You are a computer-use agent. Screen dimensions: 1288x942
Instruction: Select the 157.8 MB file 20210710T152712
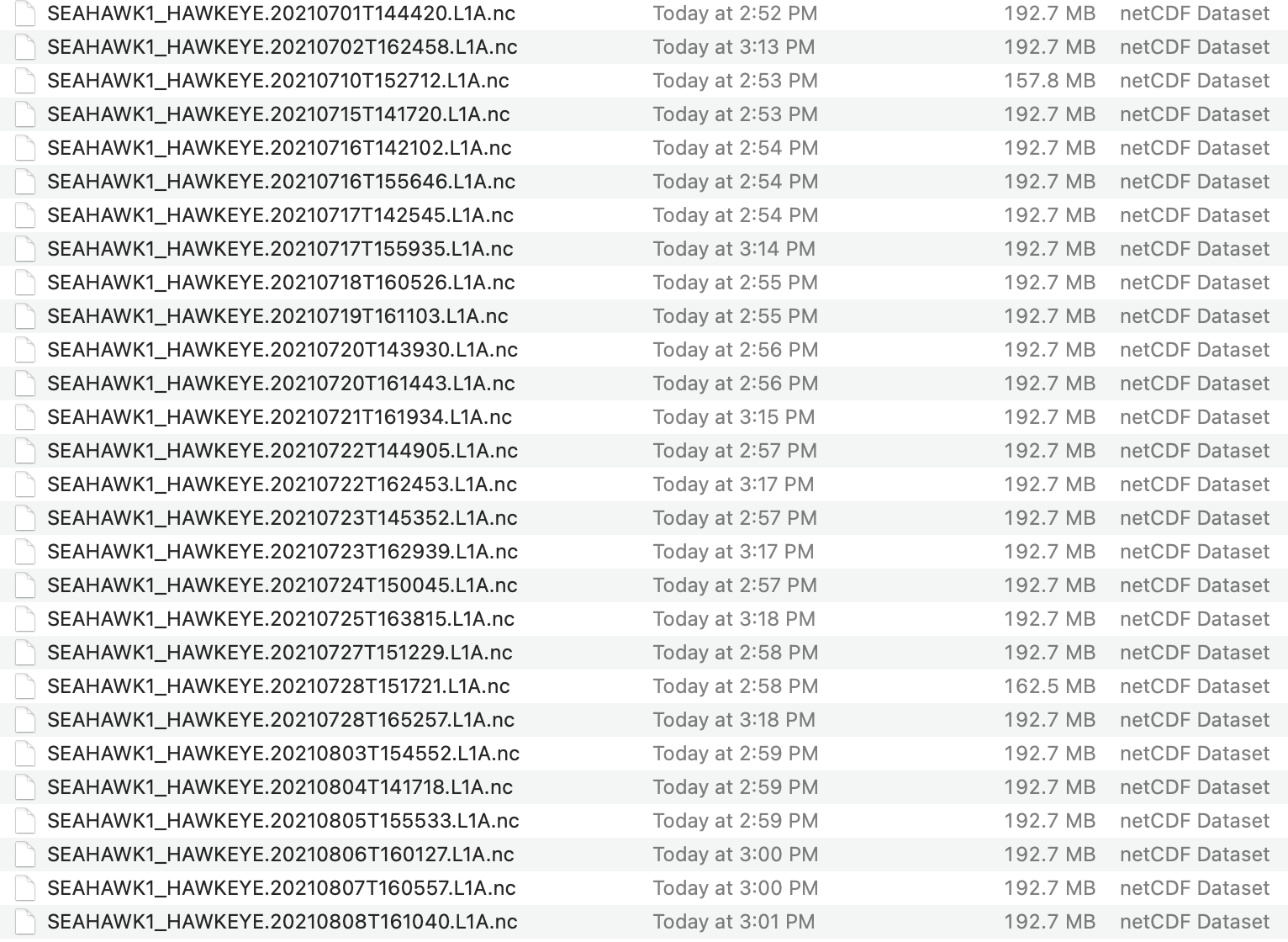(277, 81)
